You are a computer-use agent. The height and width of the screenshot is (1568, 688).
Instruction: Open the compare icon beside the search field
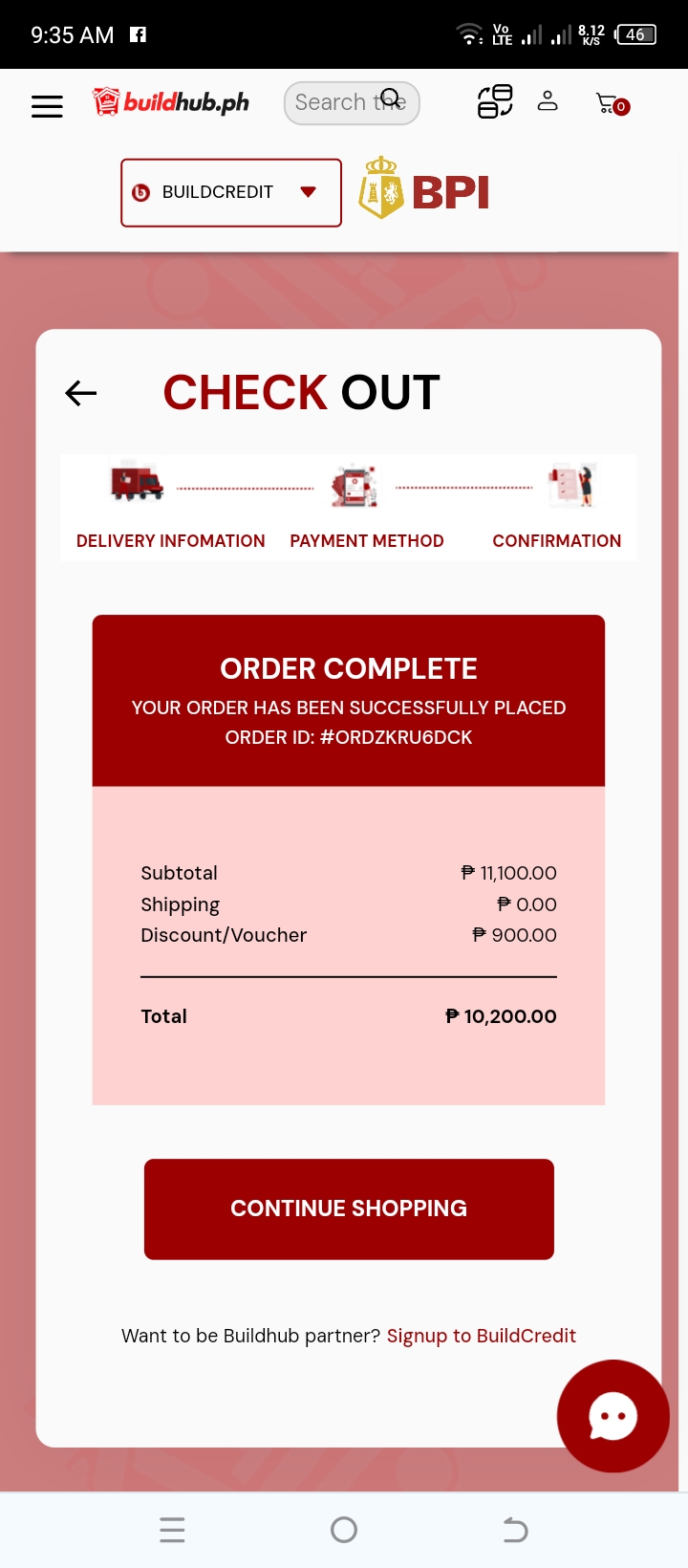pyautogui.click(x=495, y=101)
